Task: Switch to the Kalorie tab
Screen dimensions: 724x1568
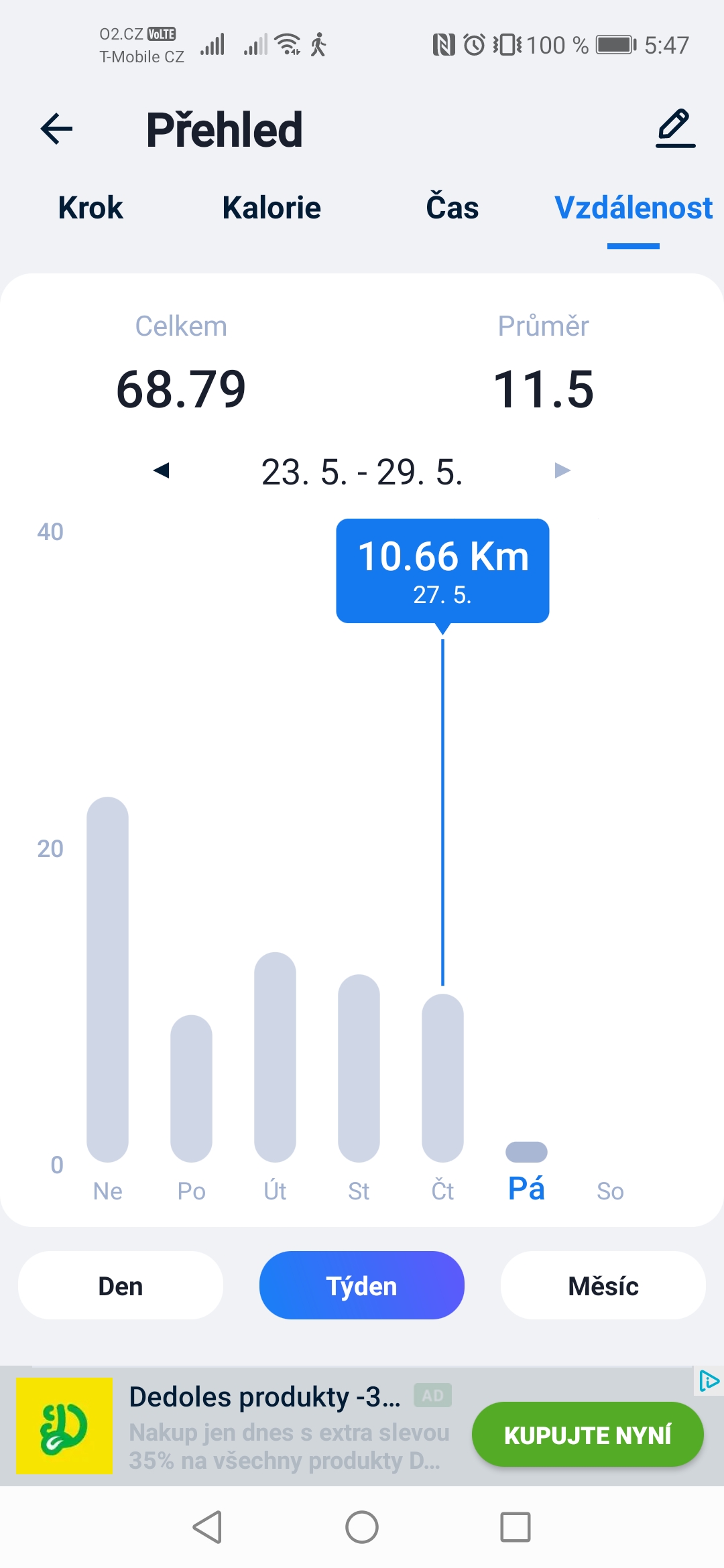Action: 271,208
